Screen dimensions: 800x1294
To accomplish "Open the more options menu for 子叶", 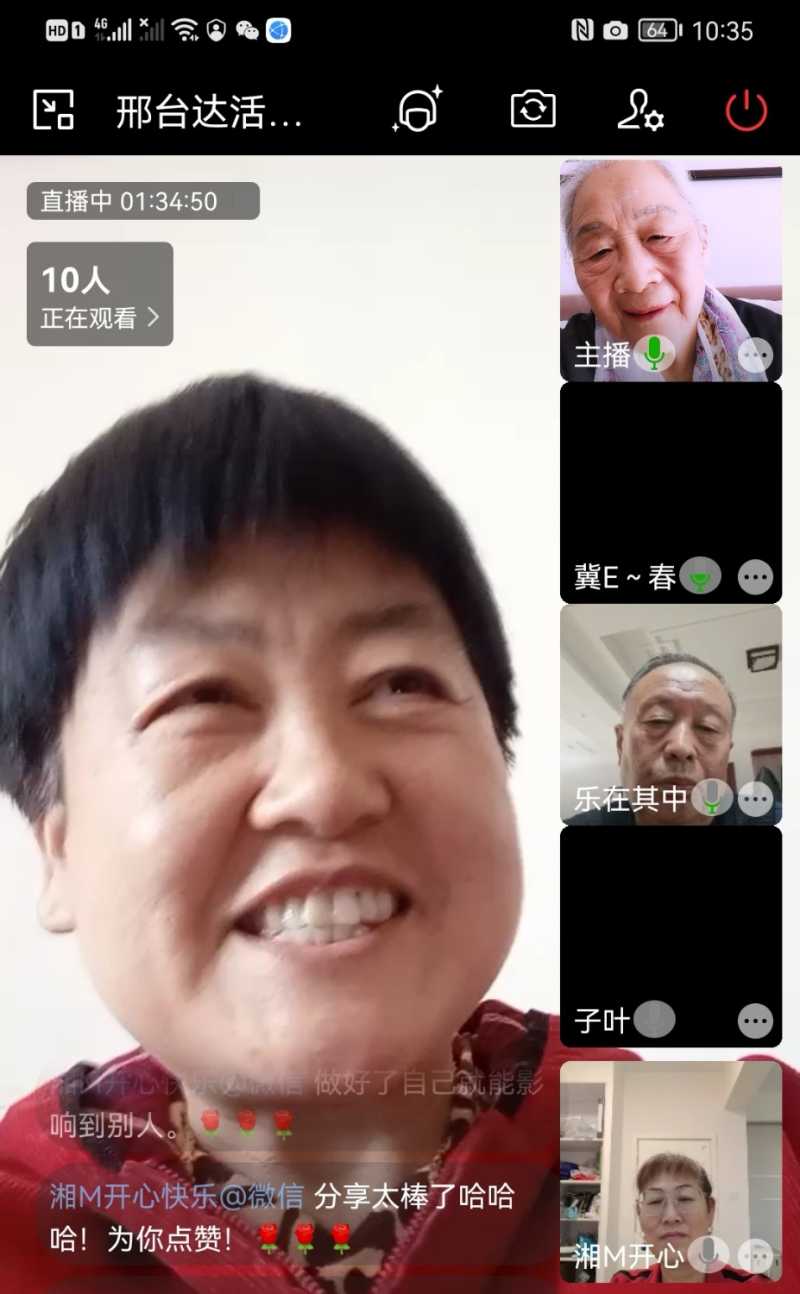I will coord(756,1020).
